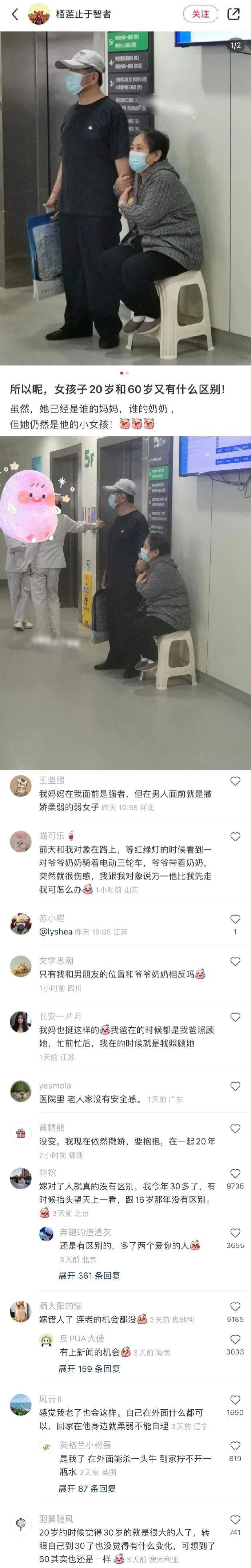This screenshot has height=1568, width=251.
Task: Expand 159 replies under 晒太阳的猫's comment
Action: pyautogui.click(x=89, y=1369)
